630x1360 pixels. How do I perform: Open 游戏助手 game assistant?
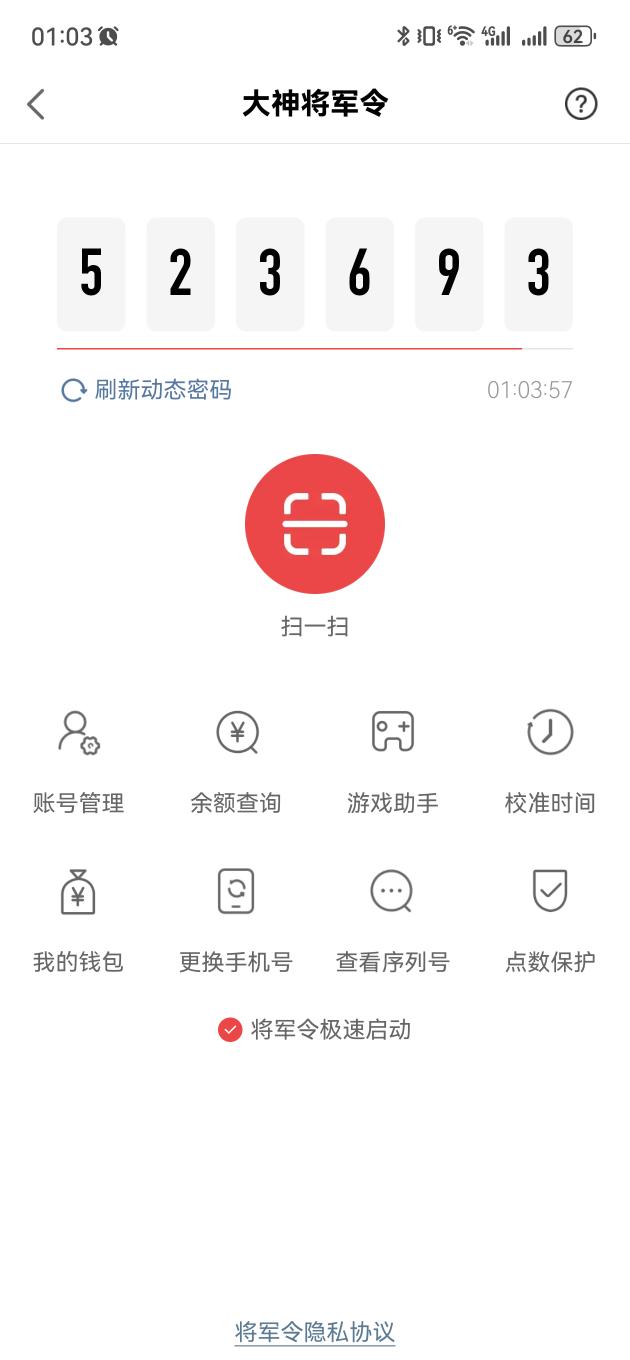click(x=393, y=761)
